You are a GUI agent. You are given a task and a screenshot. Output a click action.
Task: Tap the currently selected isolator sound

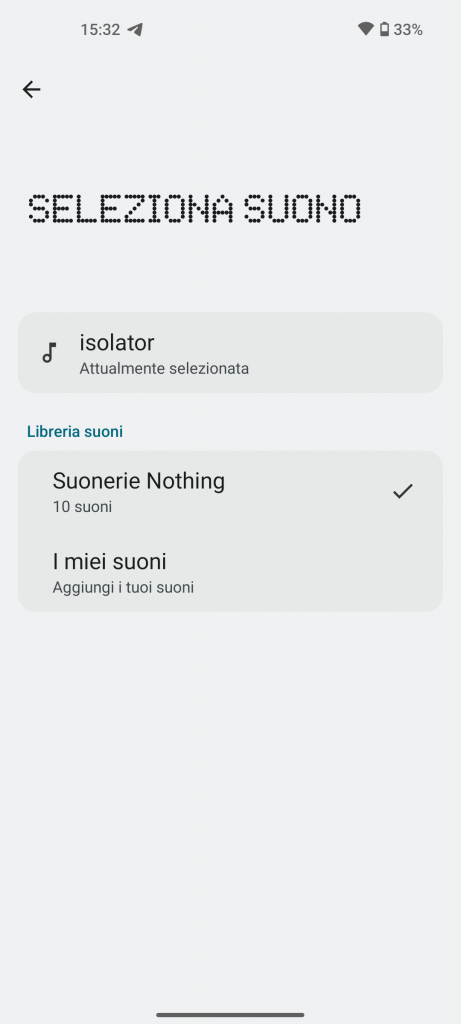[230, 353]
